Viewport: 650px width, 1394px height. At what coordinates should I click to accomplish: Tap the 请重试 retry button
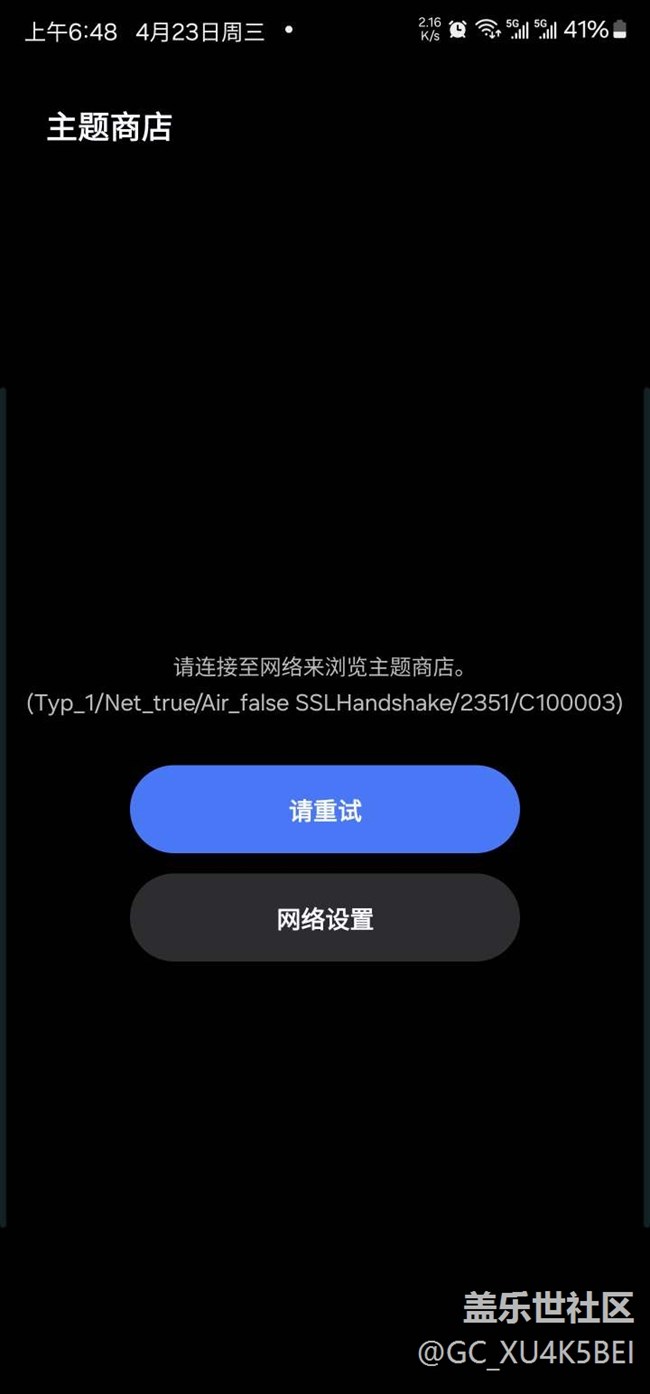point(324,809)
